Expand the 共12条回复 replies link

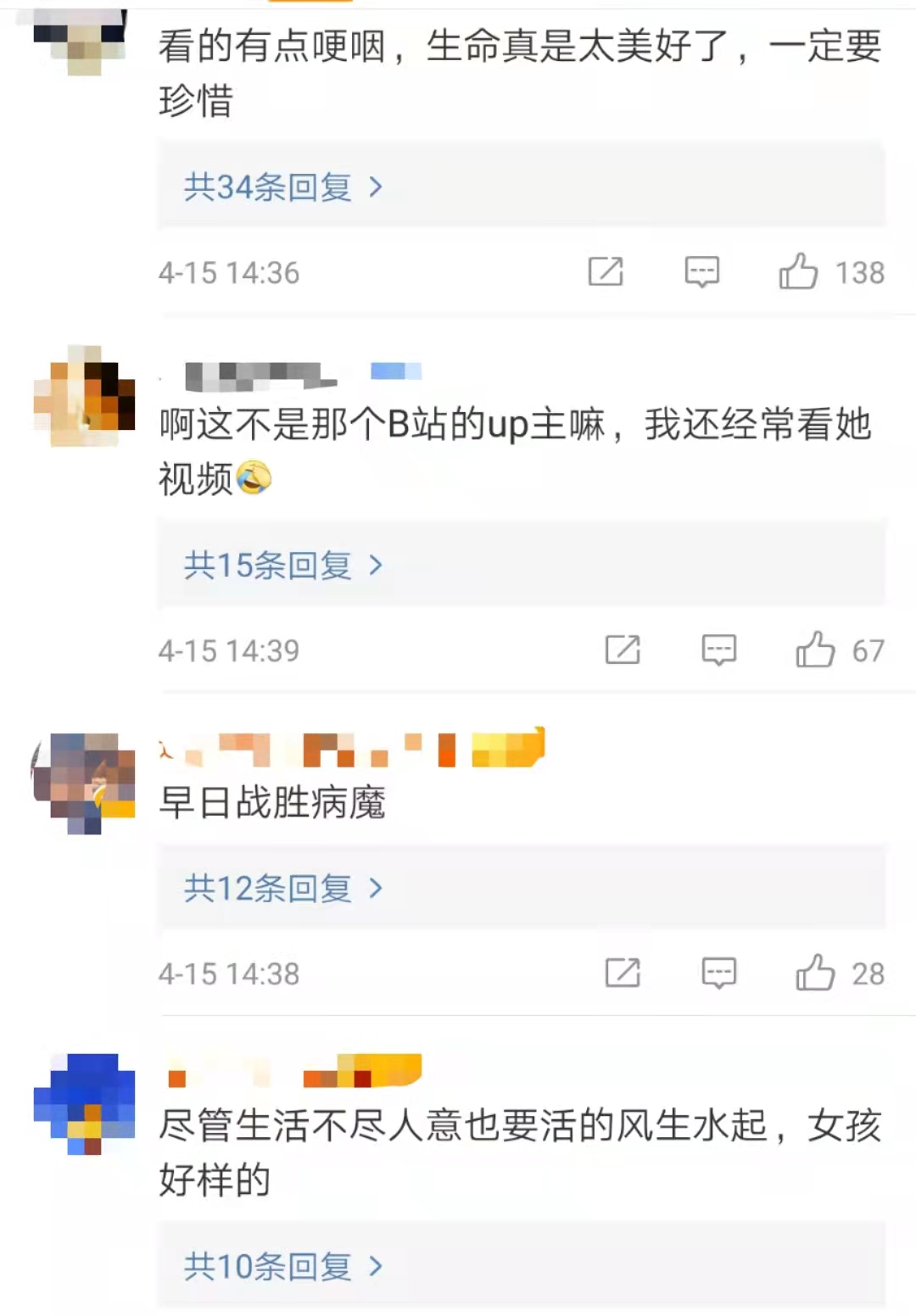(x=283, y=888)
